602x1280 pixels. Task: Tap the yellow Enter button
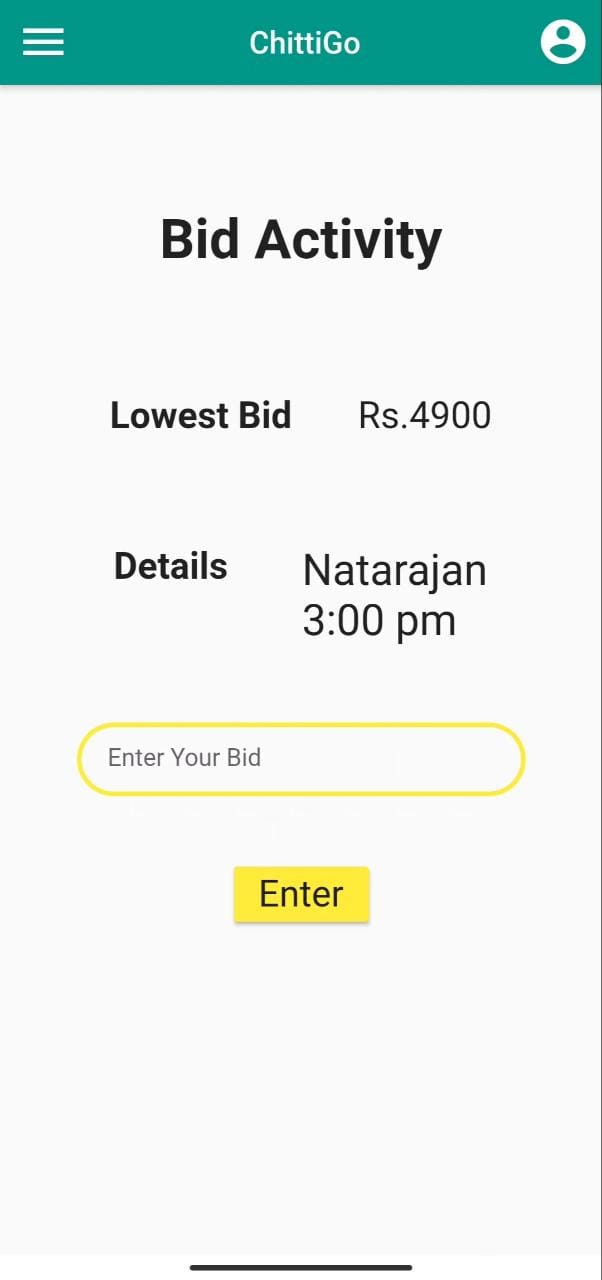(301, 894)
